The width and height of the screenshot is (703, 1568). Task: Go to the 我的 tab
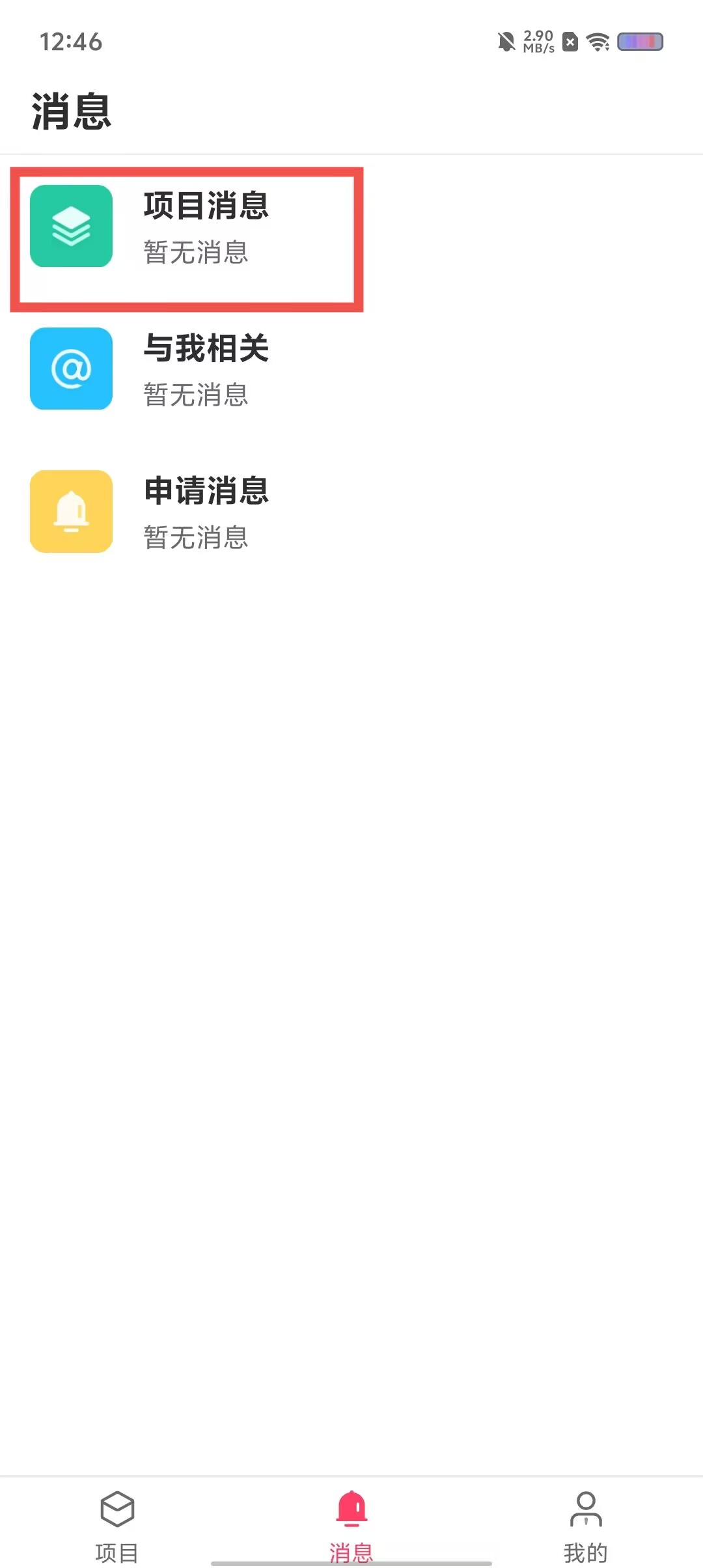[586, 1524]
